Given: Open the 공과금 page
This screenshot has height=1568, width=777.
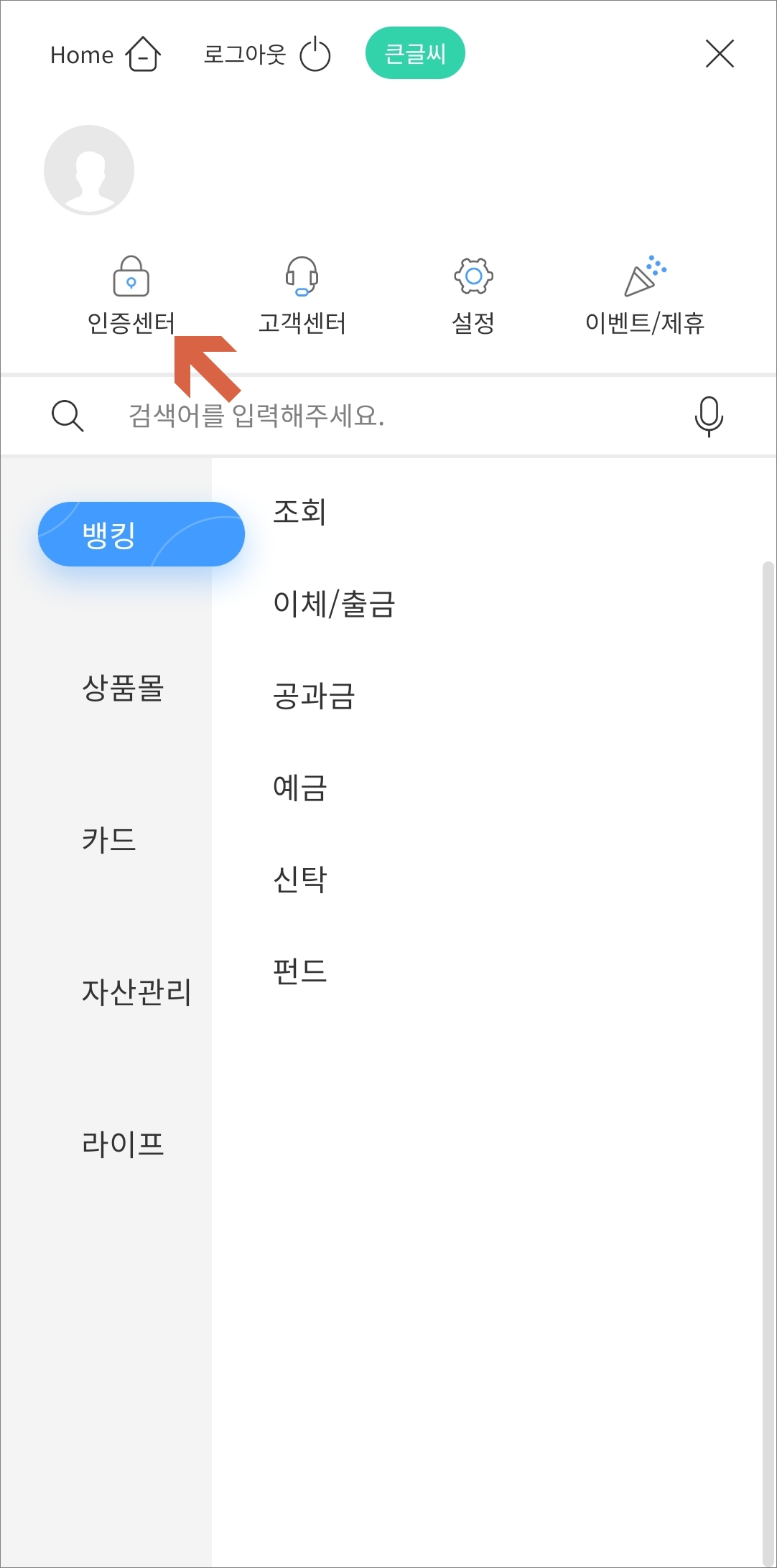Looking at the screenshot, I should [314, 695].
